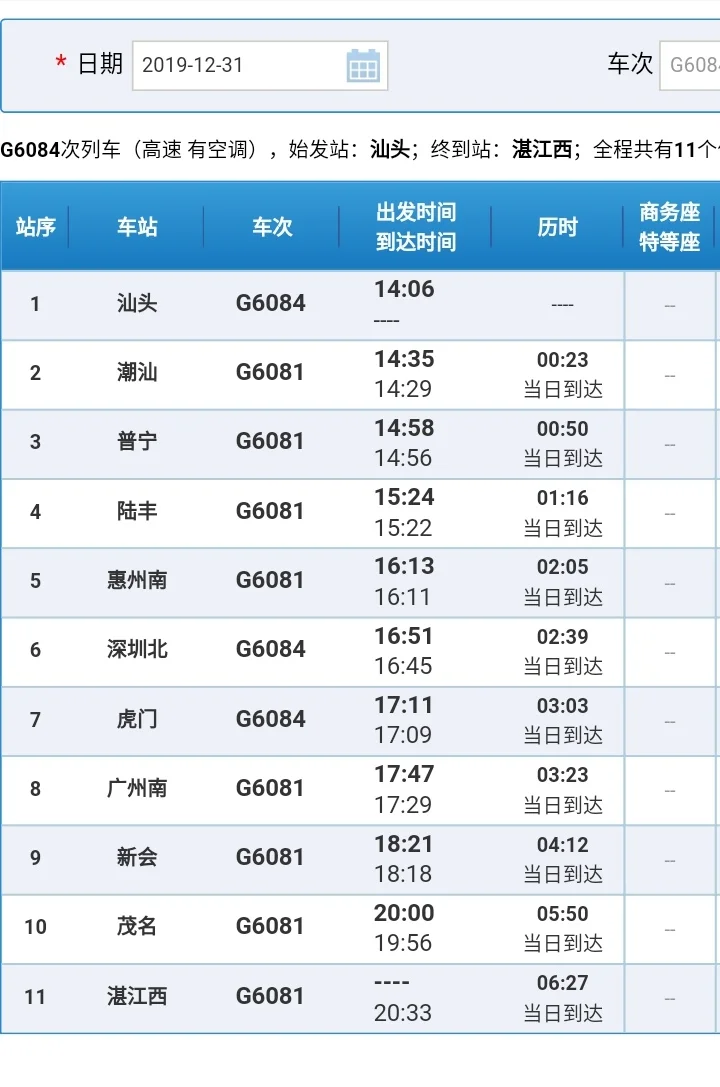The image size is (720, 1087).
Task: Select the 汕头 departure station in row 1
Action: [x=136, y=304]
